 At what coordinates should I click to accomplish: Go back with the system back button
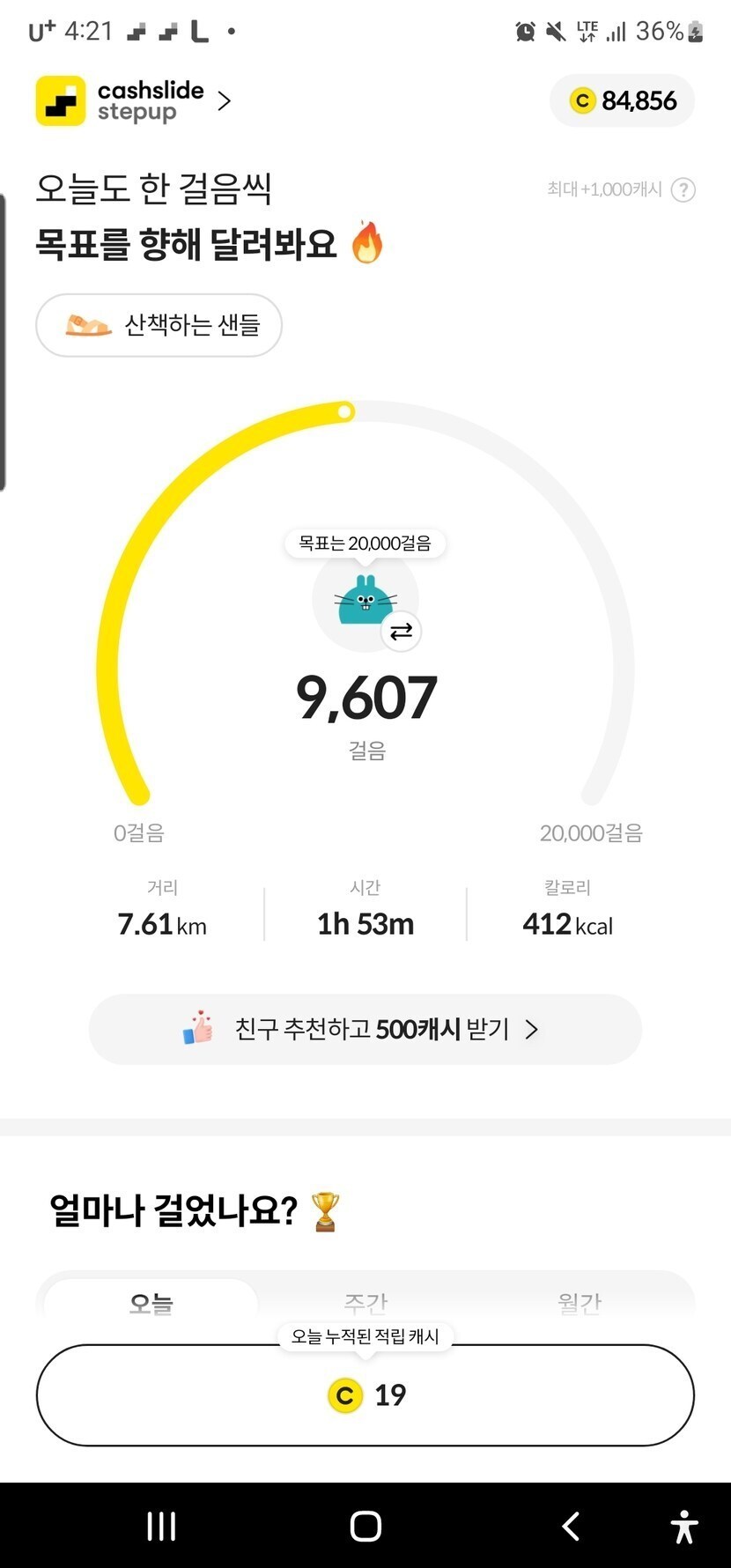click(x=571, y=1526)
